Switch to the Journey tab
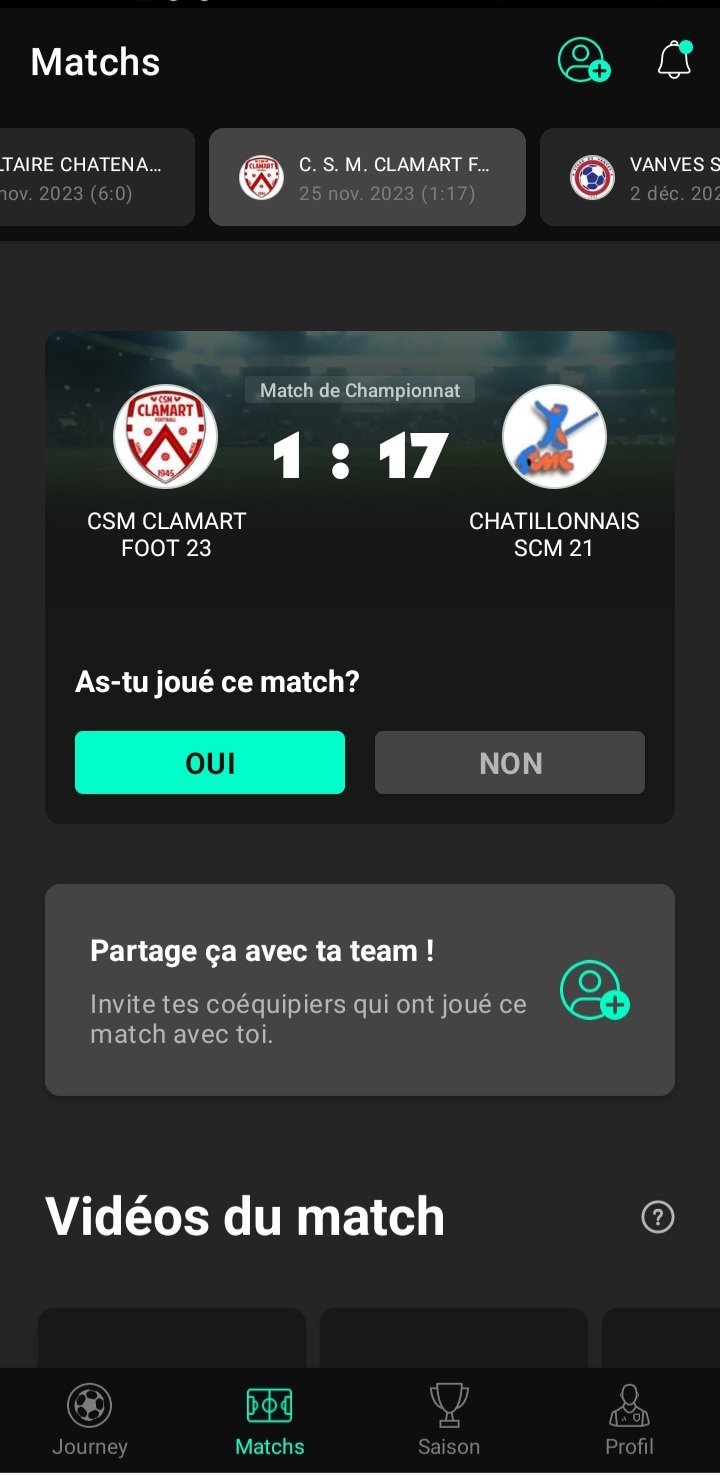720x1475 pixels. [x=90, y=1420]
